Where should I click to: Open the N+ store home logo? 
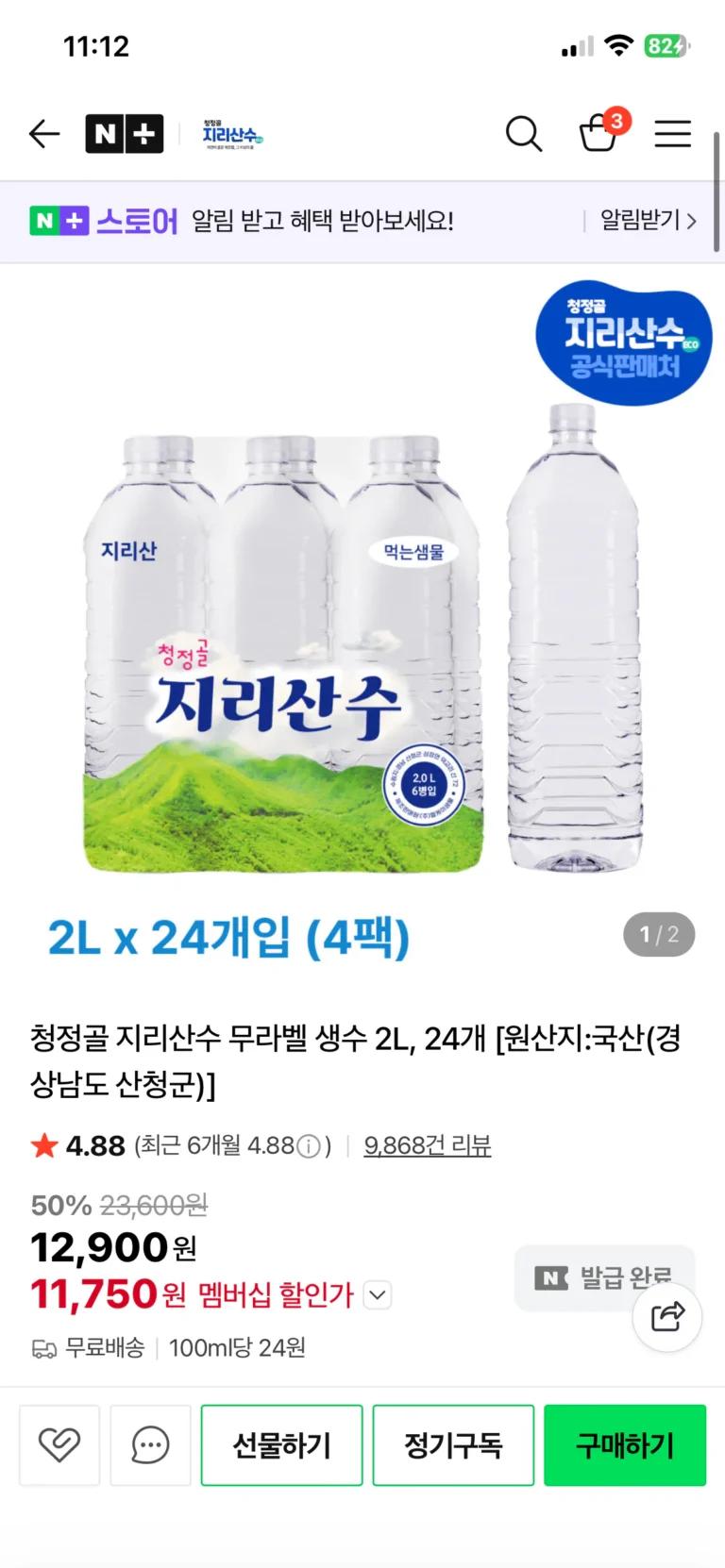(125, 134)
